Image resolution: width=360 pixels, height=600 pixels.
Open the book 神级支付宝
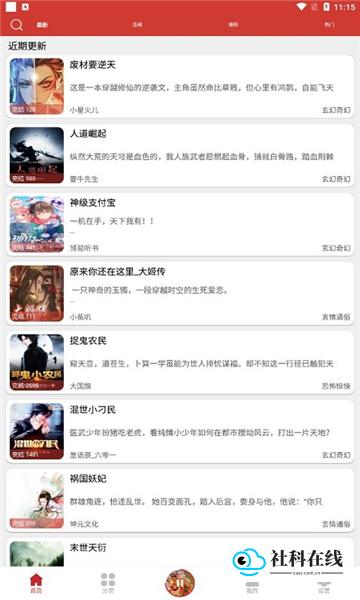(180, 224)
